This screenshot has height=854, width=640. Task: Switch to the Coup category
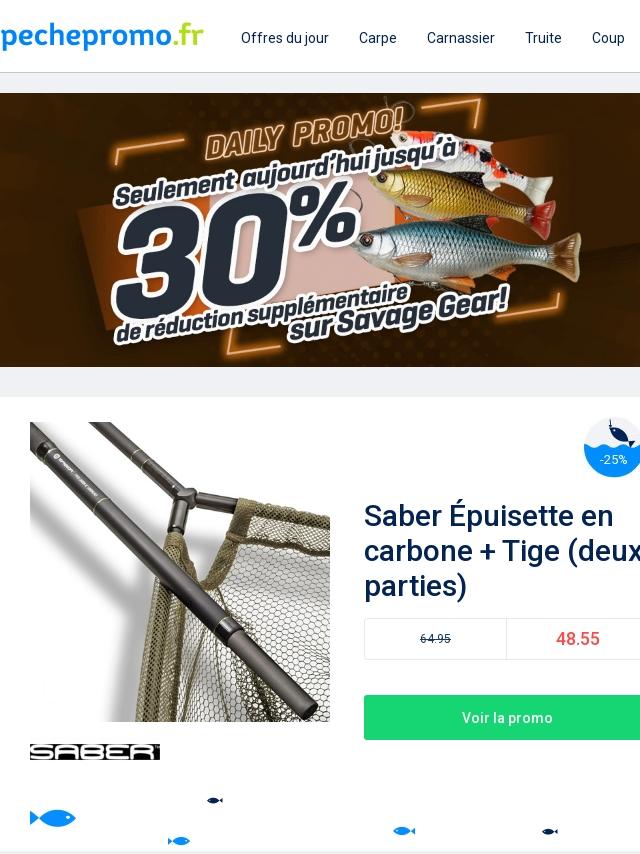pos(608,38)
